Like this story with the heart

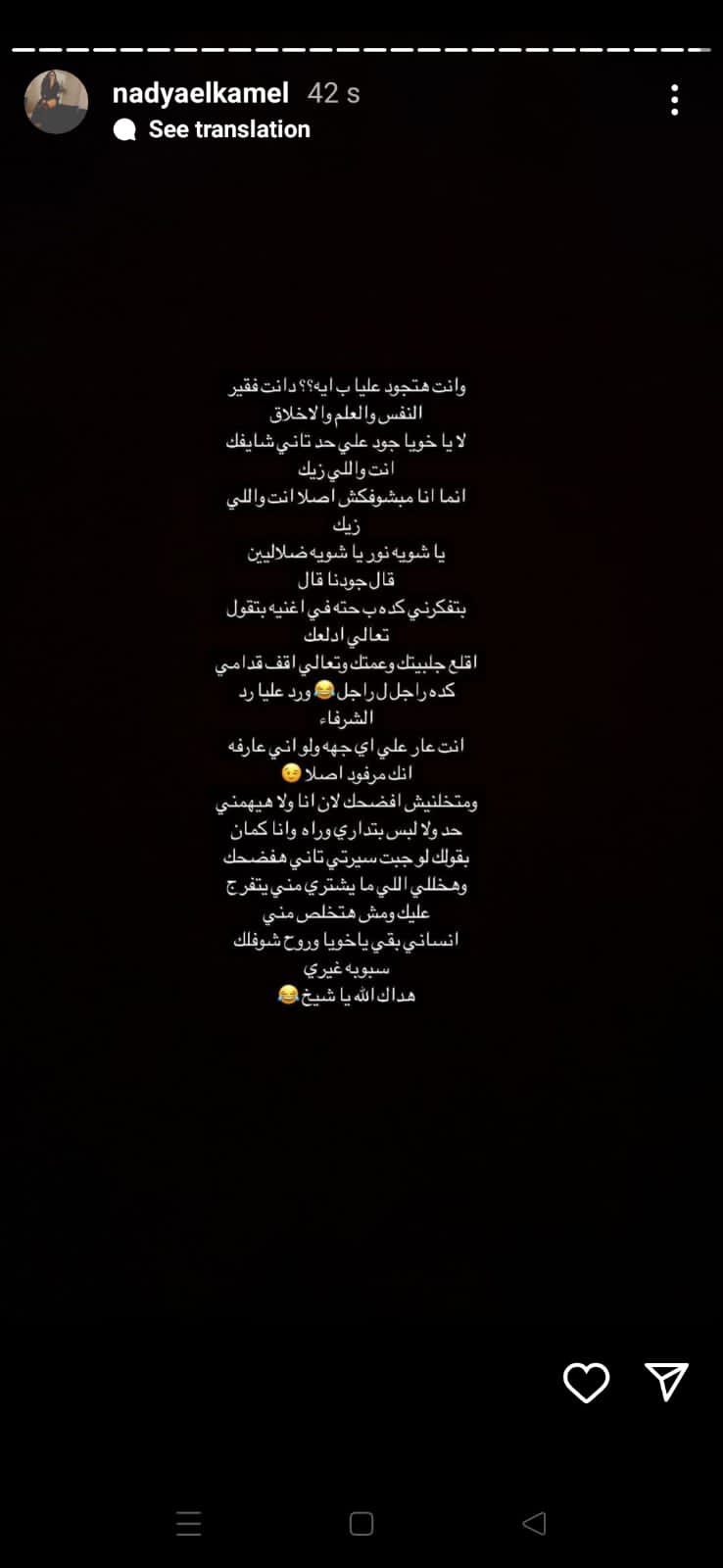pos(586,1382)
